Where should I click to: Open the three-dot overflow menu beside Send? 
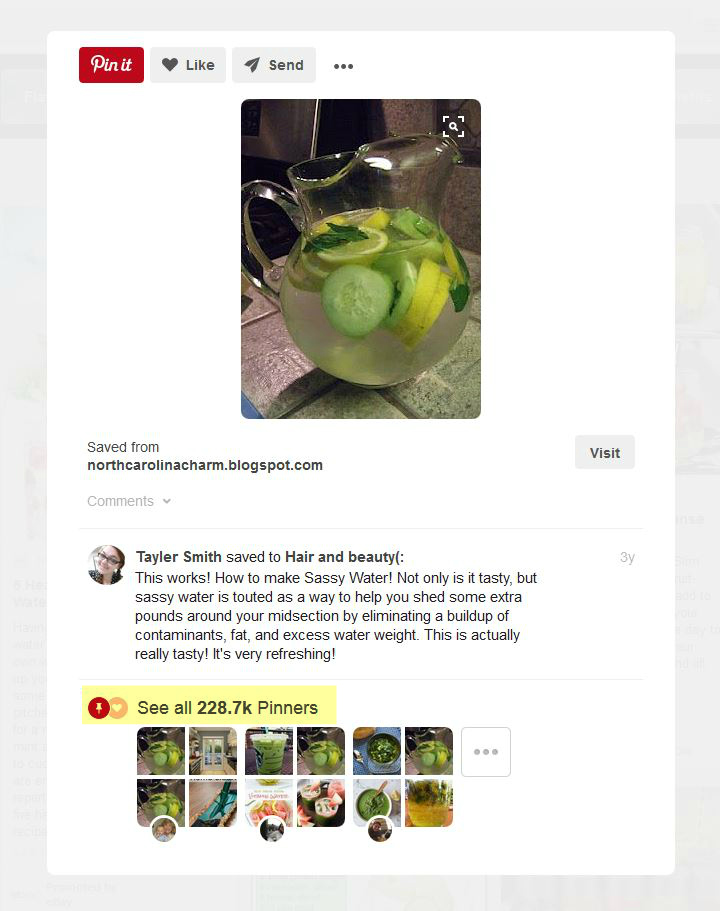click(x=343, y=66)
